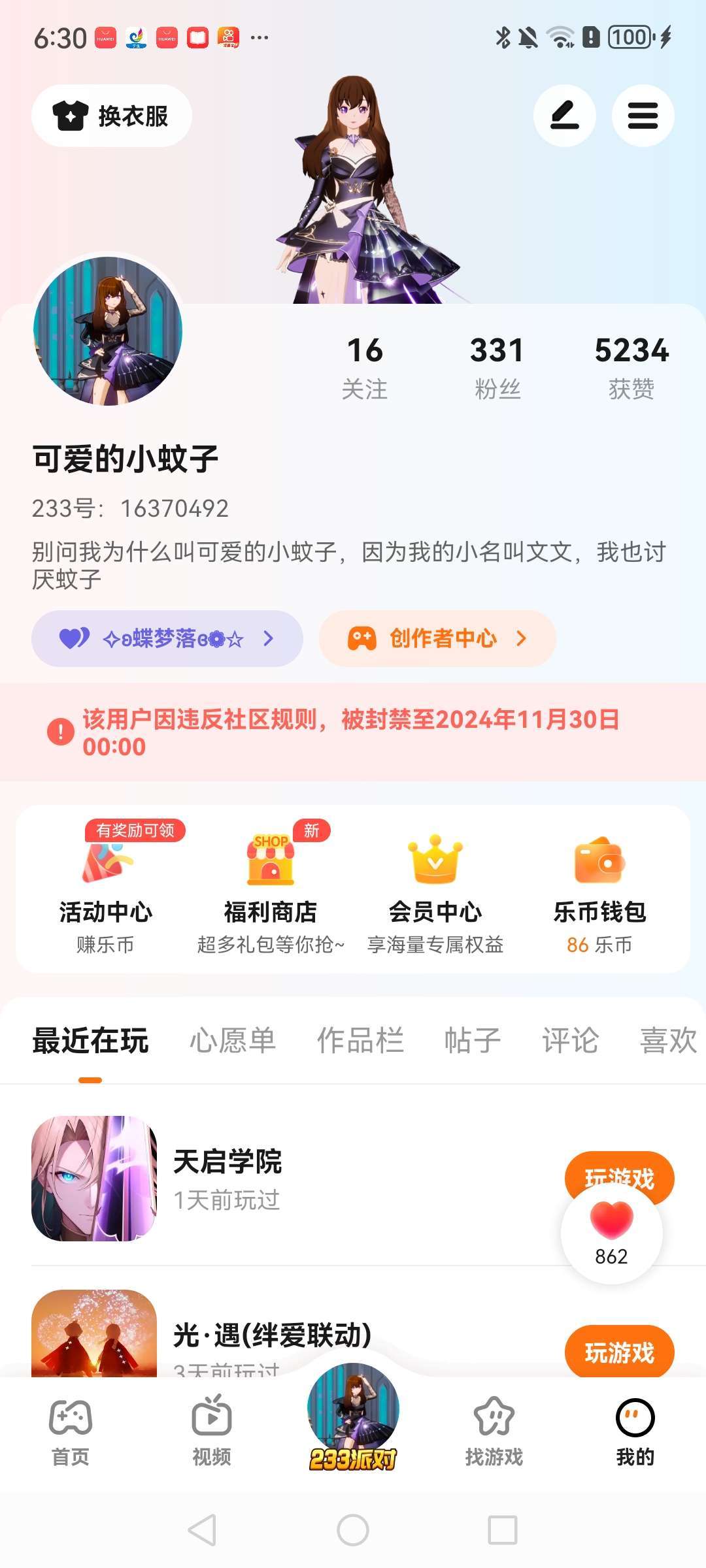Open the edit profile pencil icon

pos(564,116)
